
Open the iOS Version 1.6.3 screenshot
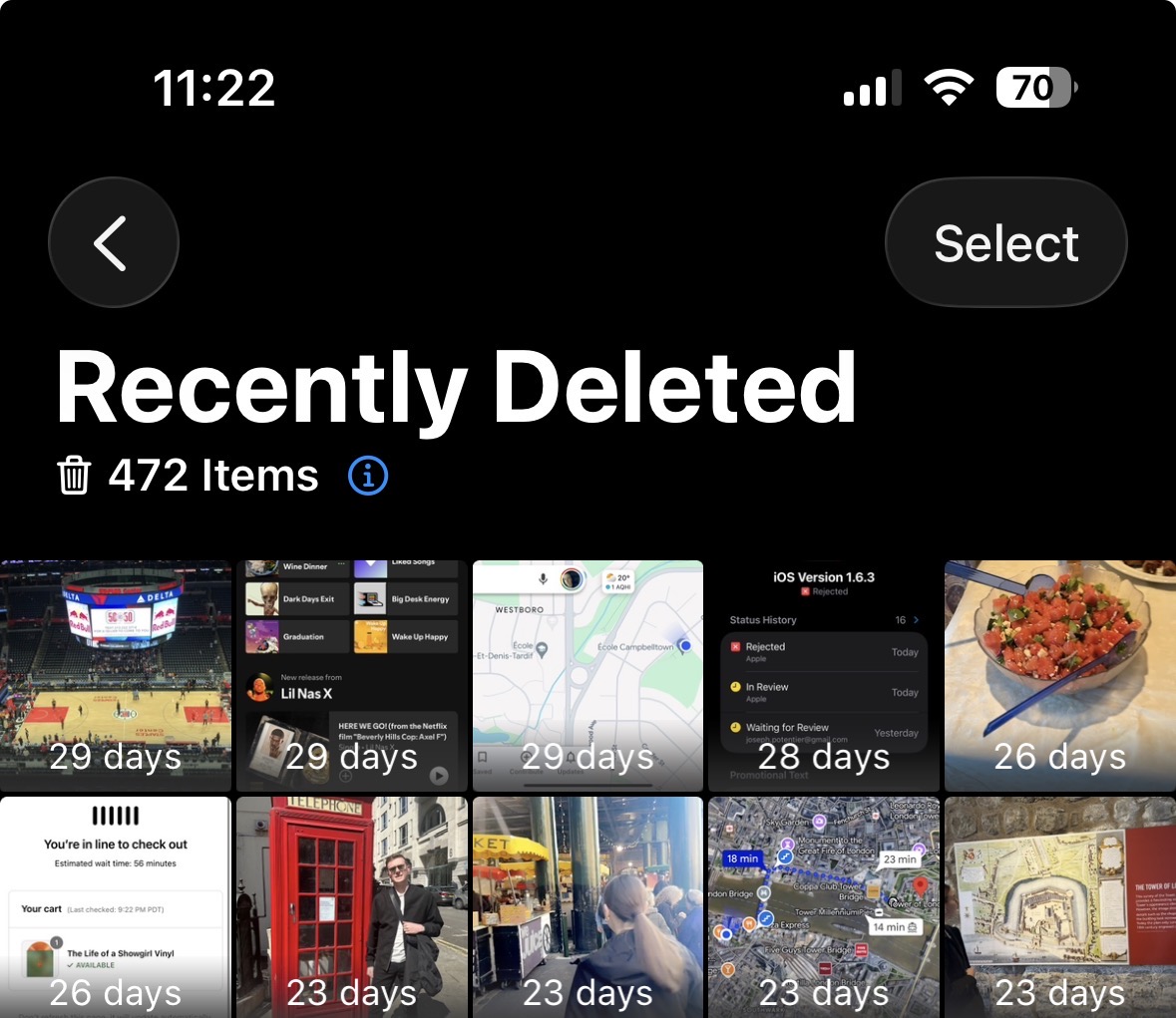point(824,675)
